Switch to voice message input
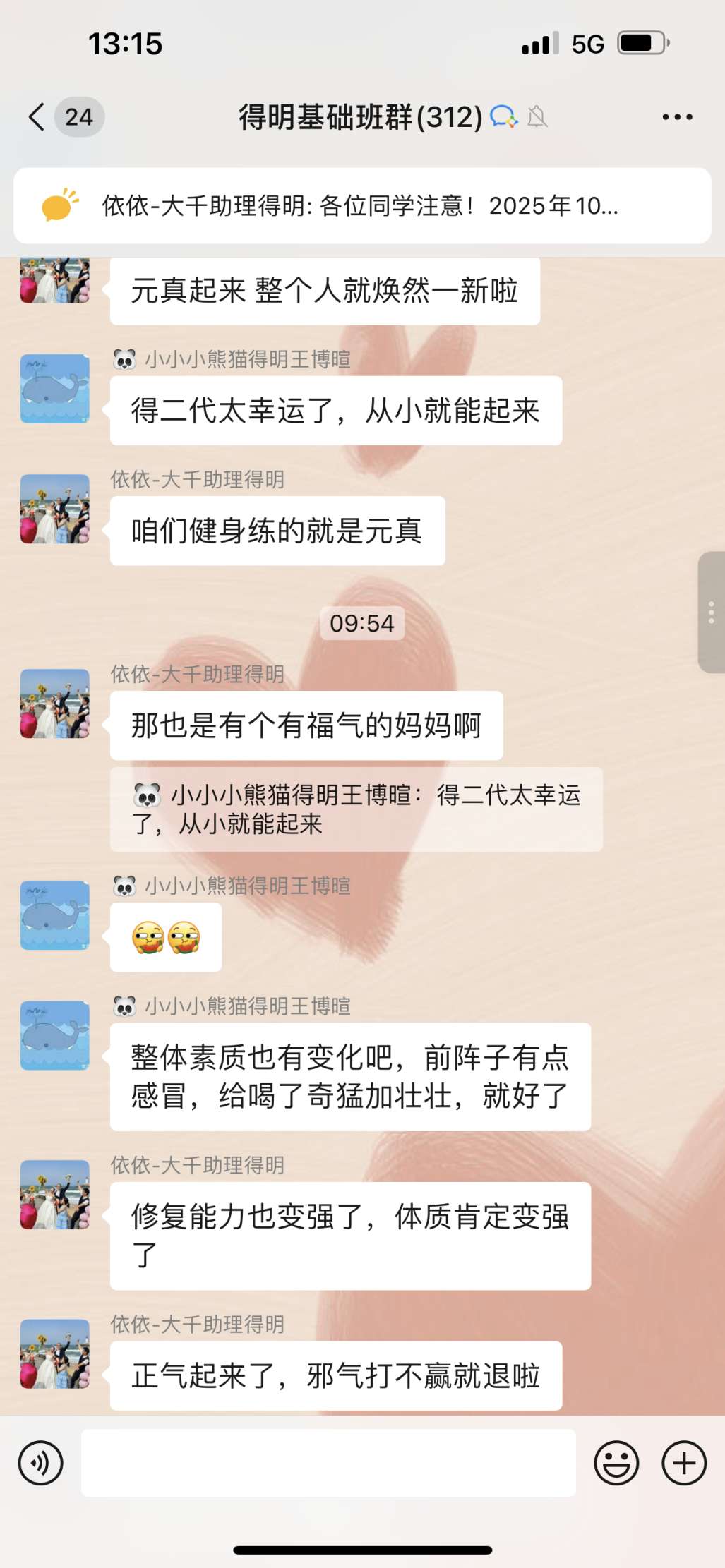Screen dimensions: 725x1568 coord(41,1463)
